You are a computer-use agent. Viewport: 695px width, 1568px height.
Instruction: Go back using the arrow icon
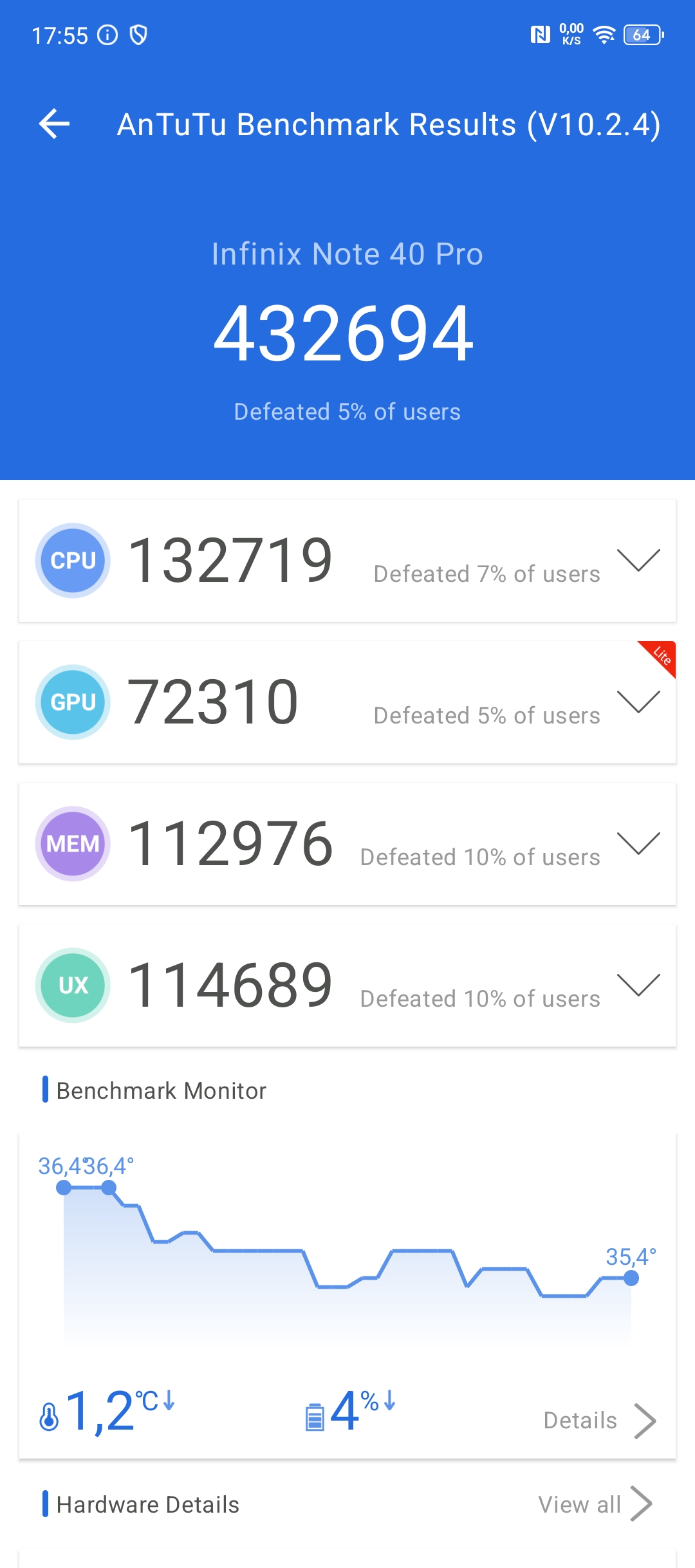click(x=54, y=124)
